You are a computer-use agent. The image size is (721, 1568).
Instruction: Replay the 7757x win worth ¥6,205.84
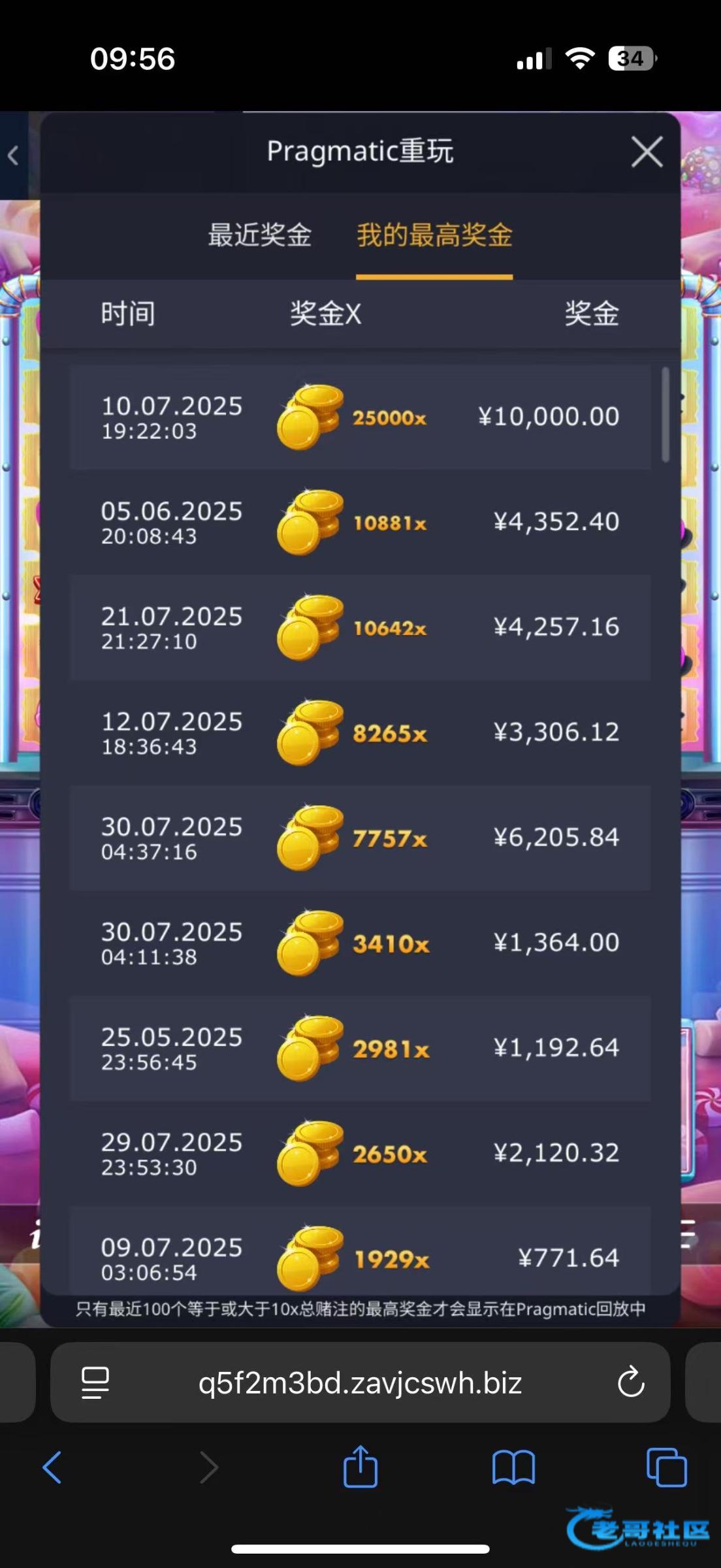[360, 838]
